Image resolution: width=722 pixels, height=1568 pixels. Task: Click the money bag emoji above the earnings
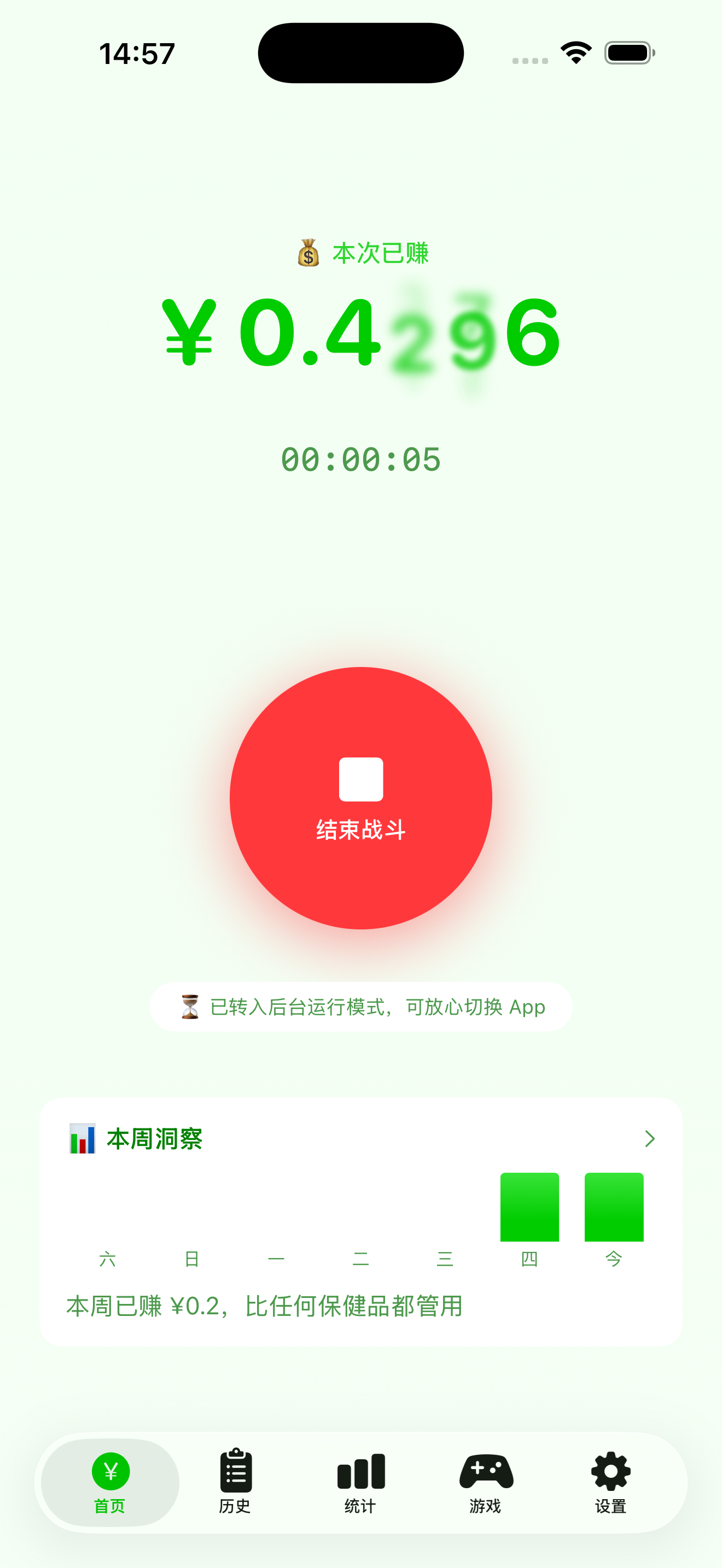(x=308, y=254)
